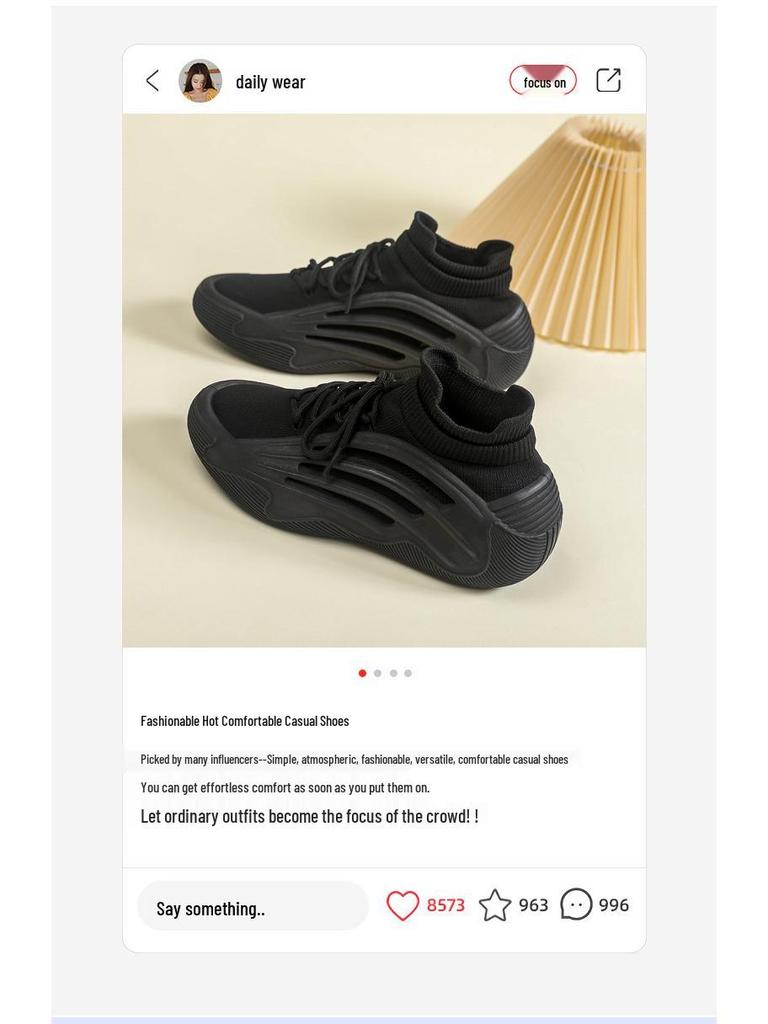
Task: Open the comment count 996
Action: pos(613,904)
